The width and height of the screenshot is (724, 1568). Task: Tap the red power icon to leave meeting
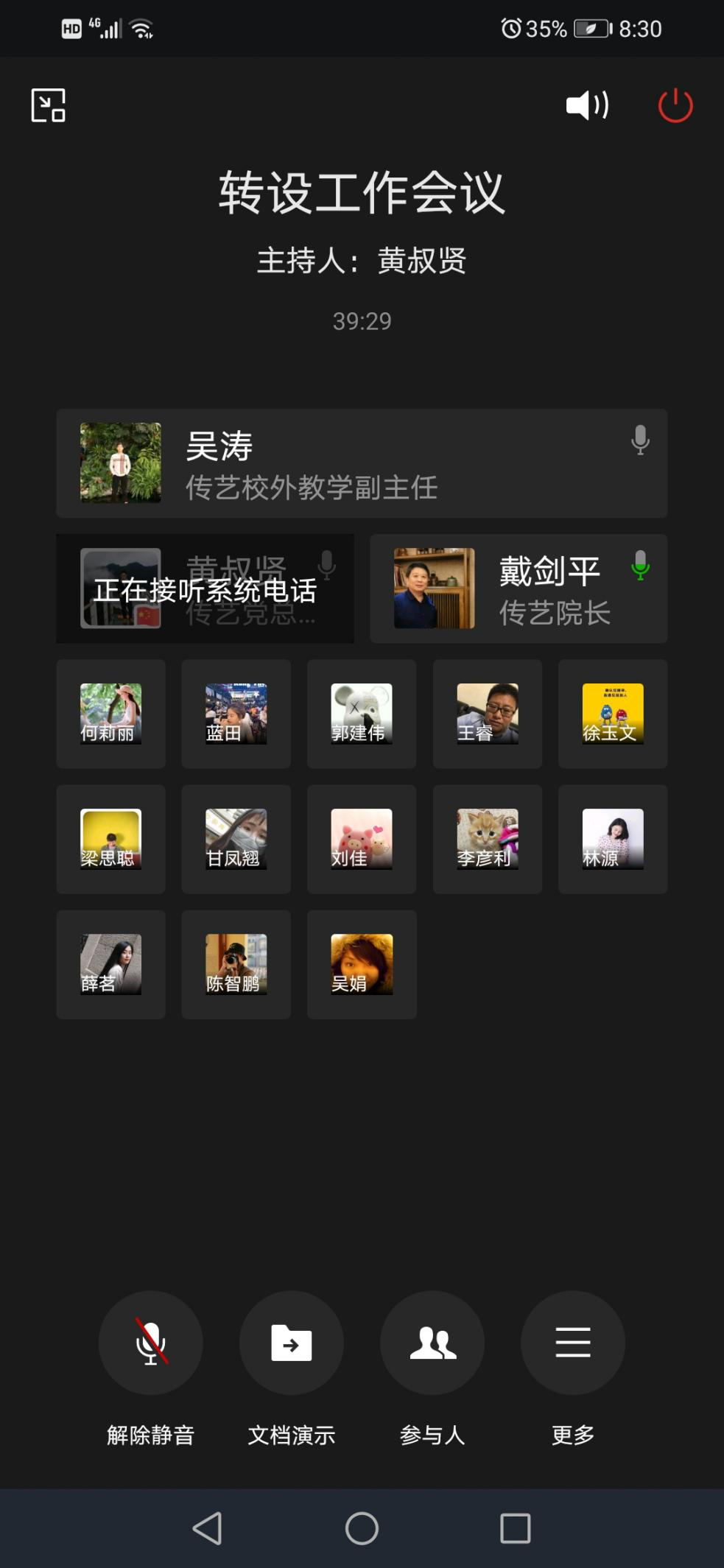(675, 105)
